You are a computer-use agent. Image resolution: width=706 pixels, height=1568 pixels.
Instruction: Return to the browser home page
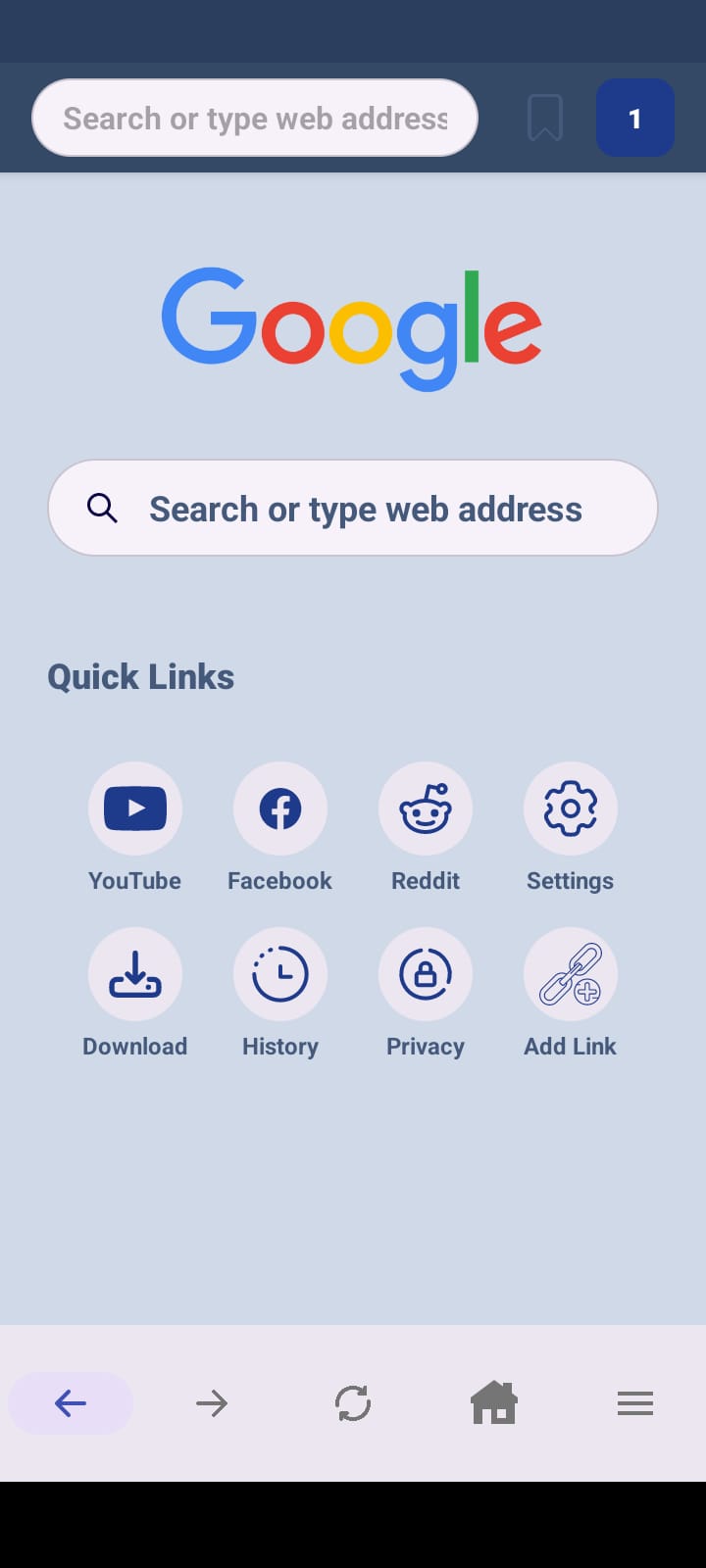tap(494, 1403)
